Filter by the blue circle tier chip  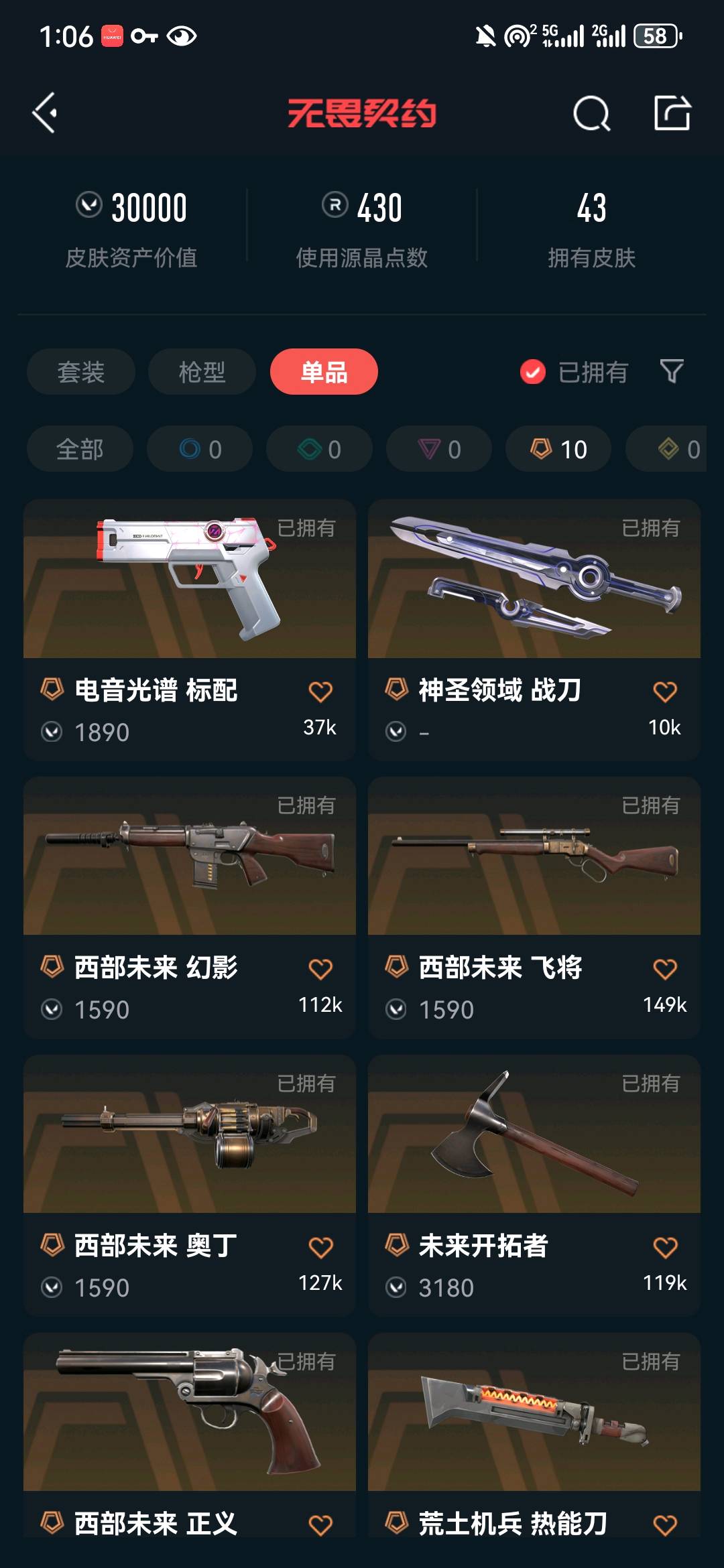pyautogui.click(x=200, y=449)
